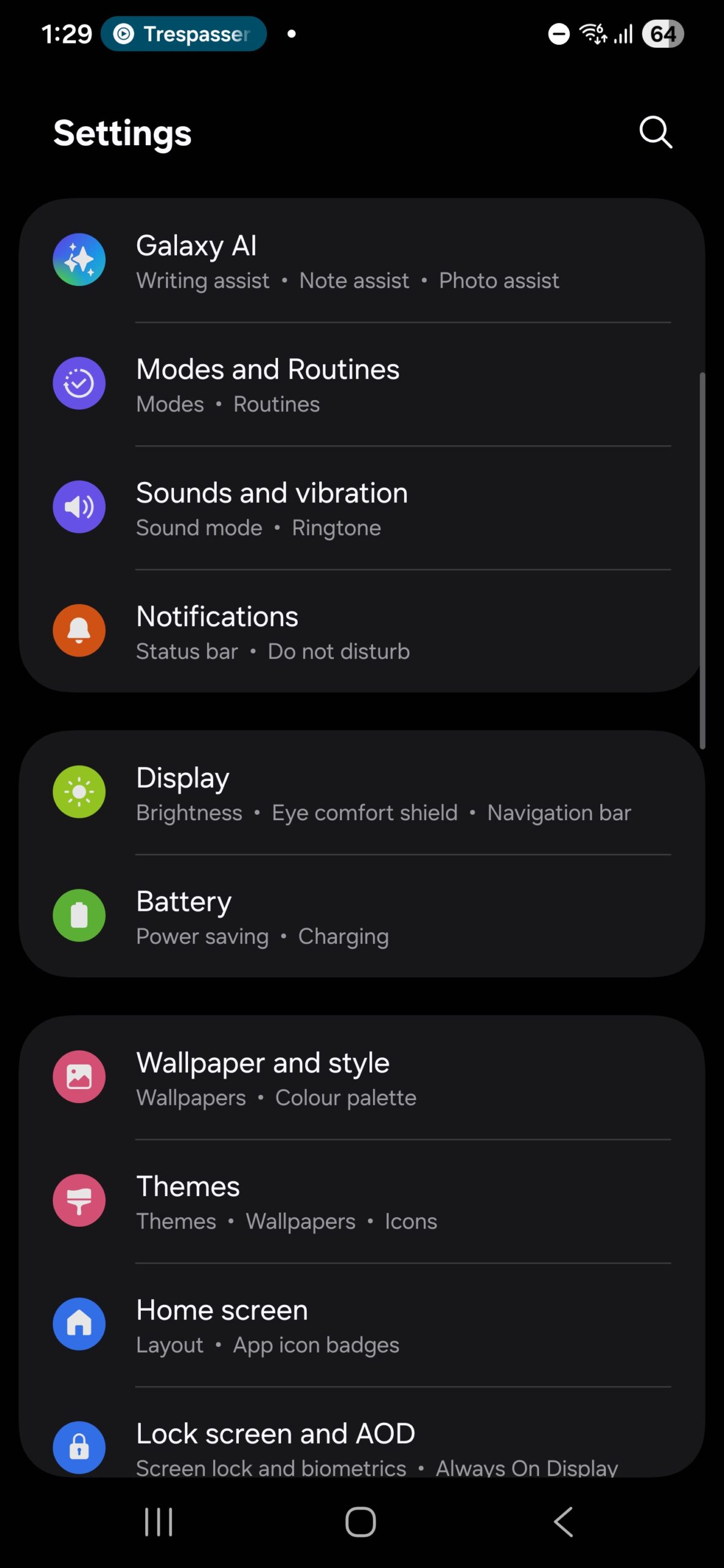The width and height of the screenshot is (724, 1568).
Task: Select the Themes paint icon
Action: 79,1200
